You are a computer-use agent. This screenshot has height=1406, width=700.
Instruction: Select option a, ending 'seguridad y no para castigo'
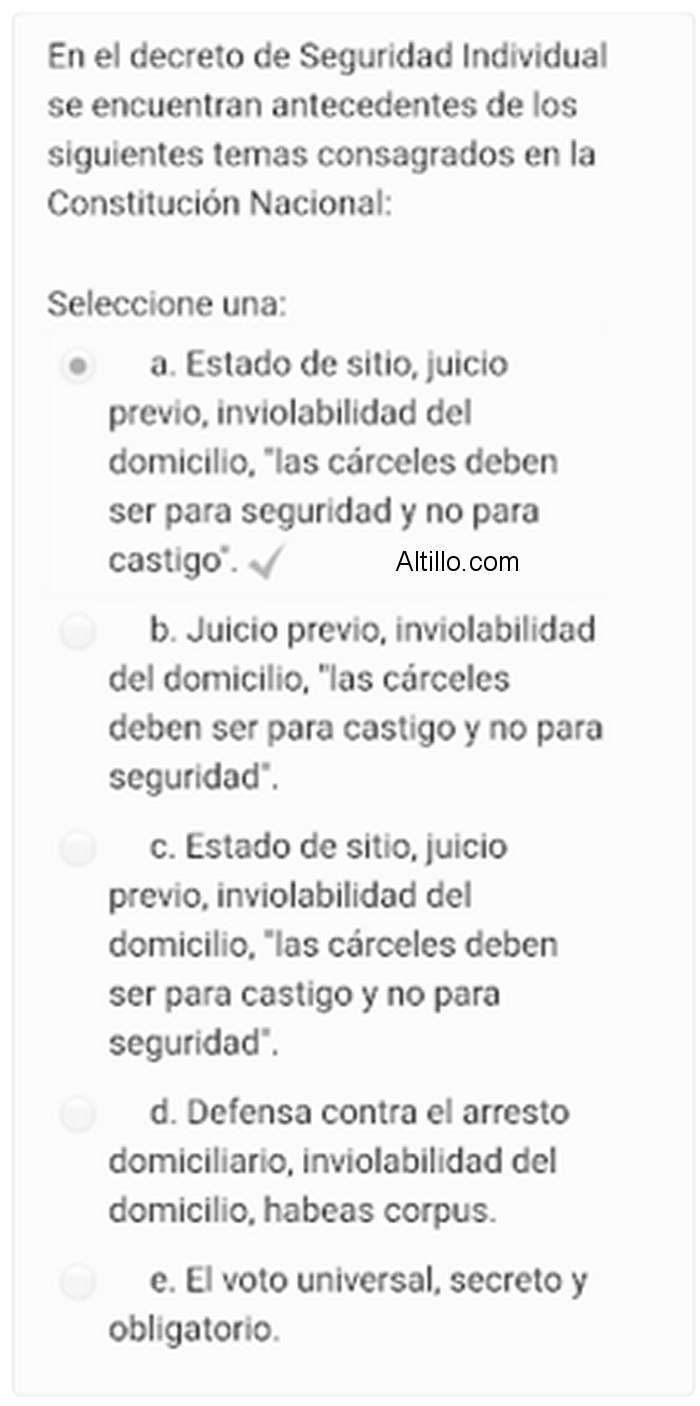click(77, 367)
